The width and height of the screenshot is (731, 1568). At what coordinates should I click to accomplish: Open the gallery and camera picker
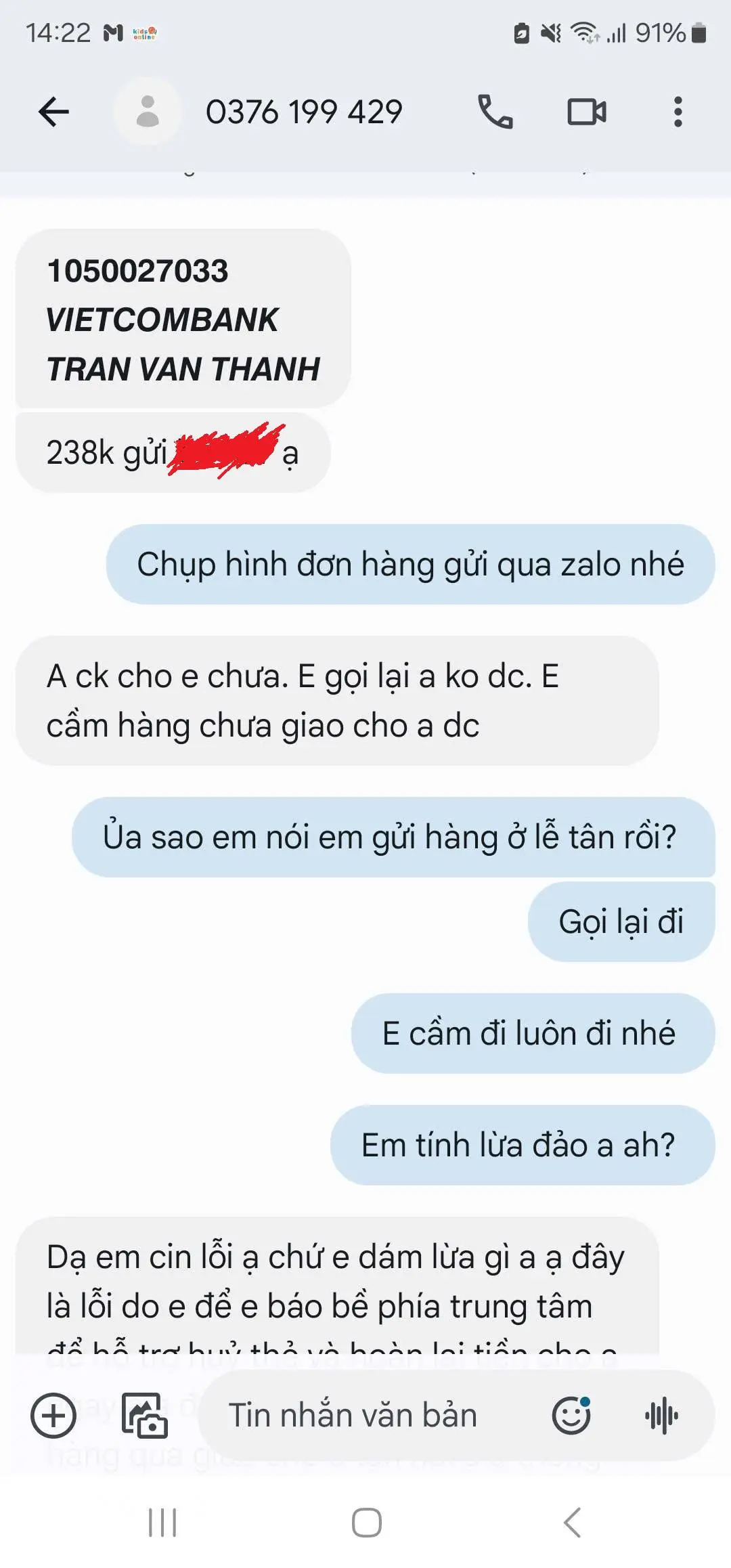click(x=144, y=1416)
